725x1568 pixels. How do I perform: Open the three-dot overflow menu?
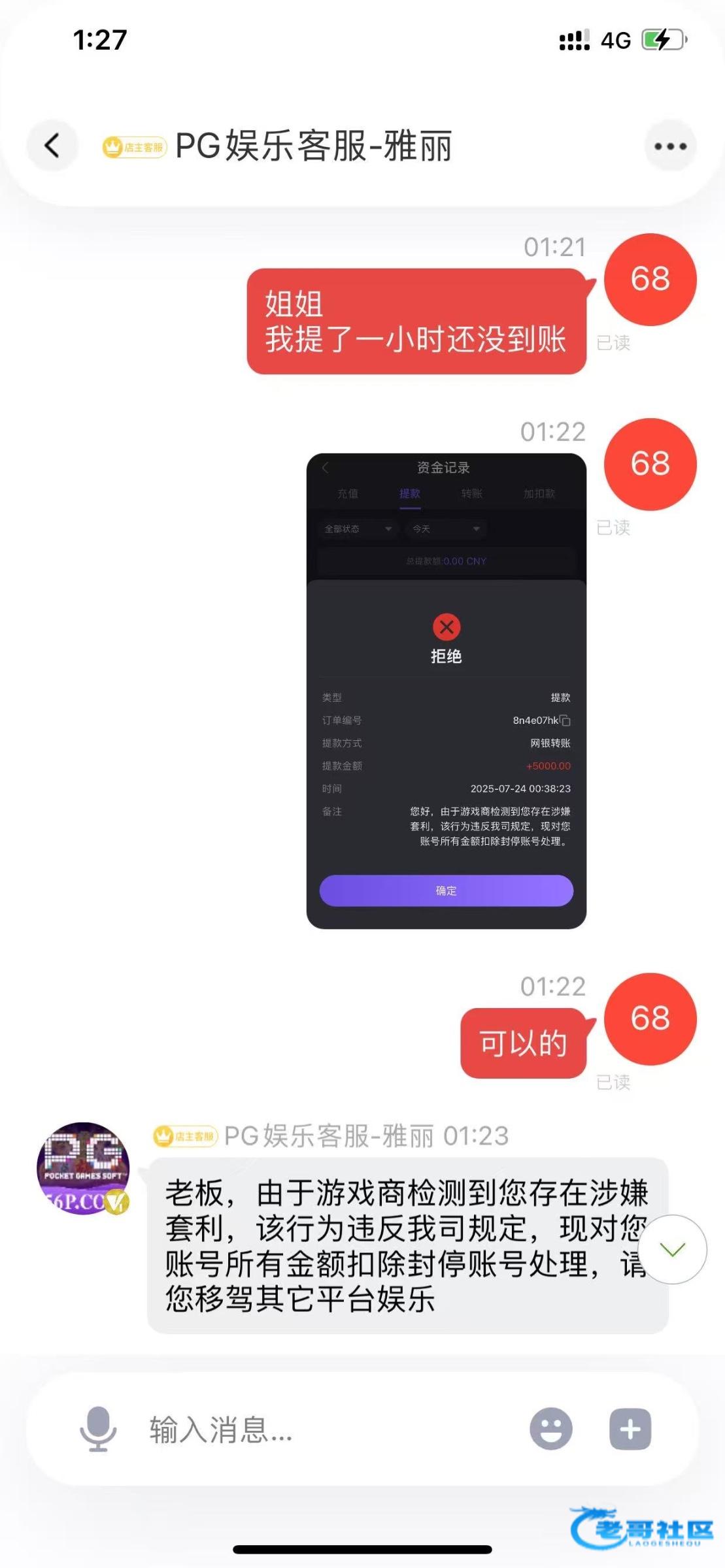(x=670, y=146)
